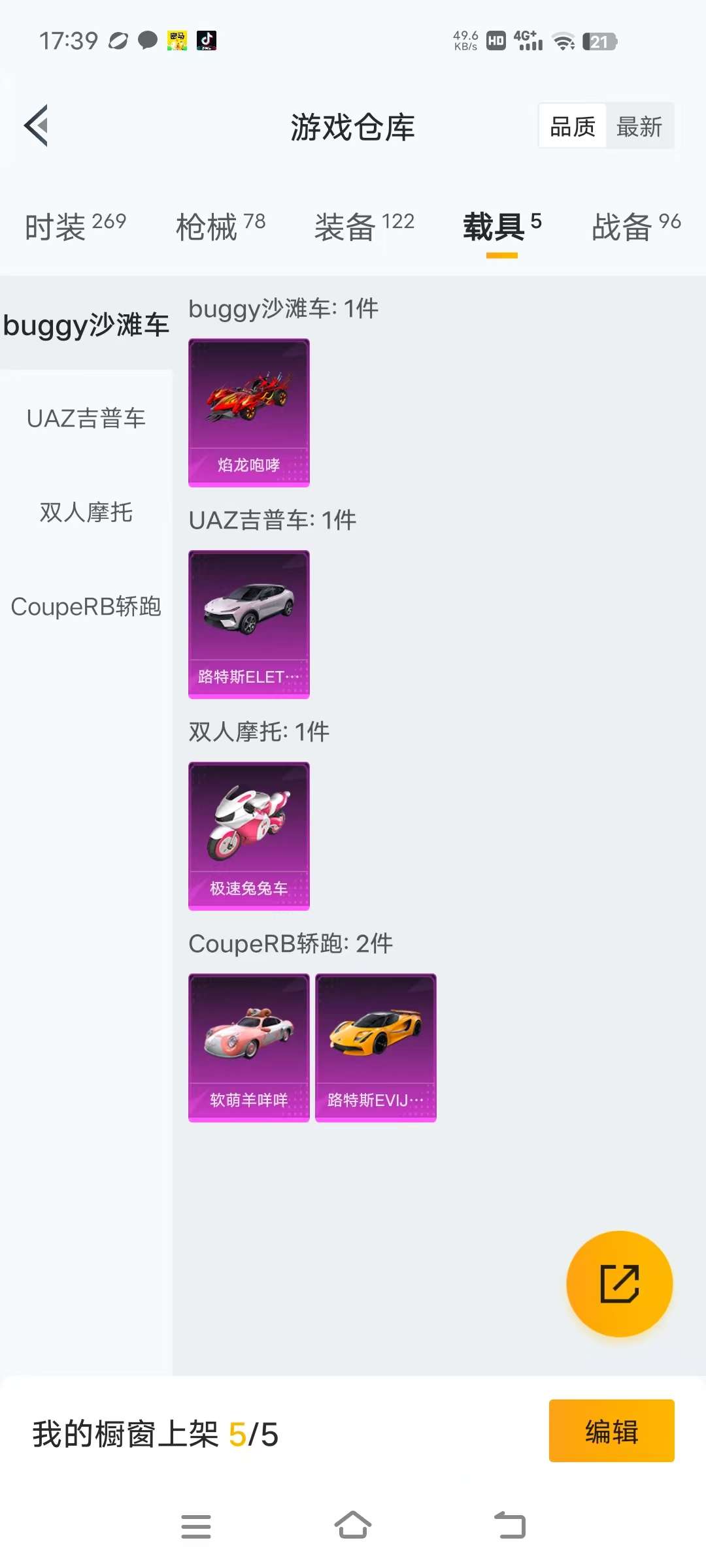706x1568 pixels.
Task: Switch to the 装备 tab
Action: pyautogui.click(x=364, y=226)
